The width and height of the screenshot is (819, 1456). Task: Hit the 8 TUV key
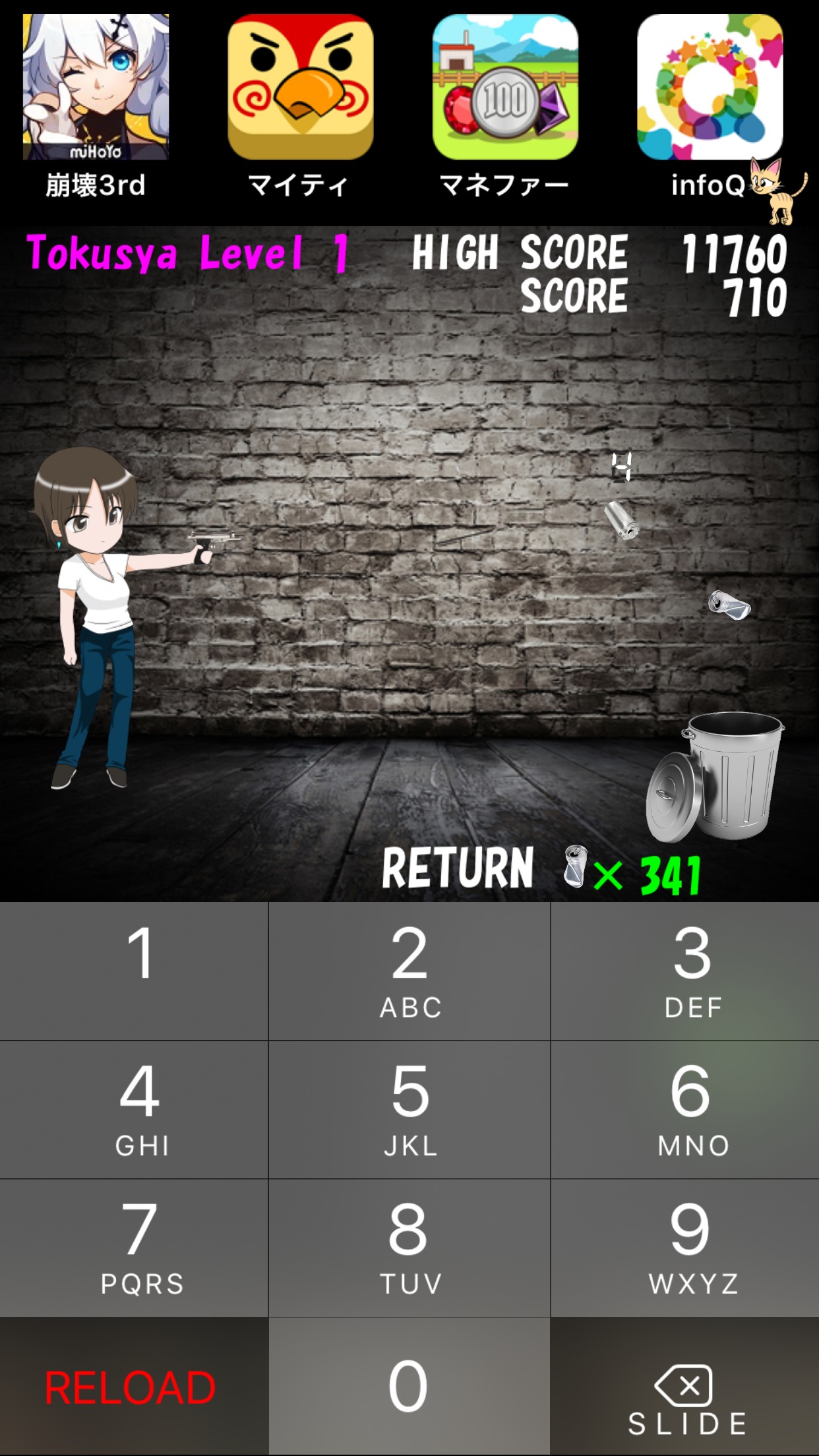[x=409, y=1248]
